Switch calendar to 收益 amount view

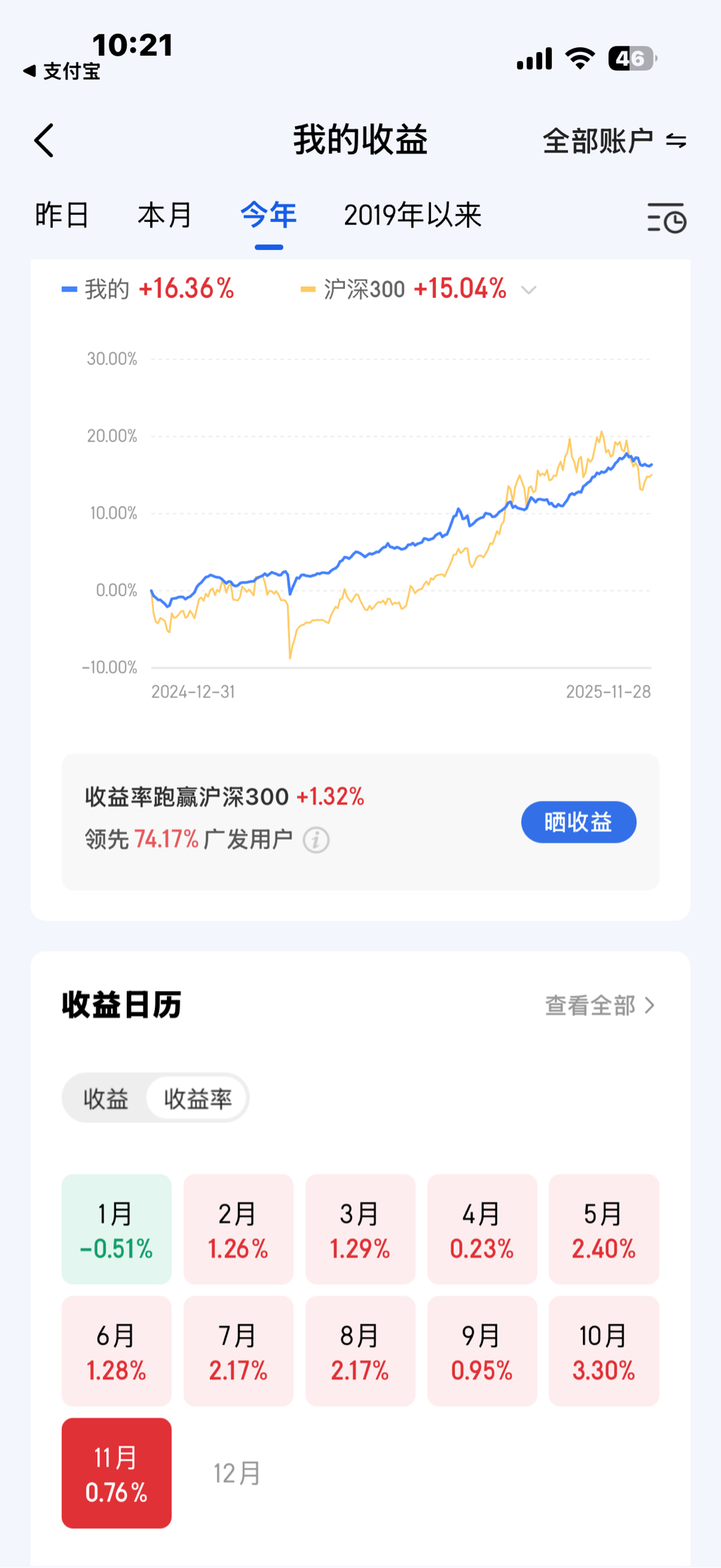pos(106,1098)
